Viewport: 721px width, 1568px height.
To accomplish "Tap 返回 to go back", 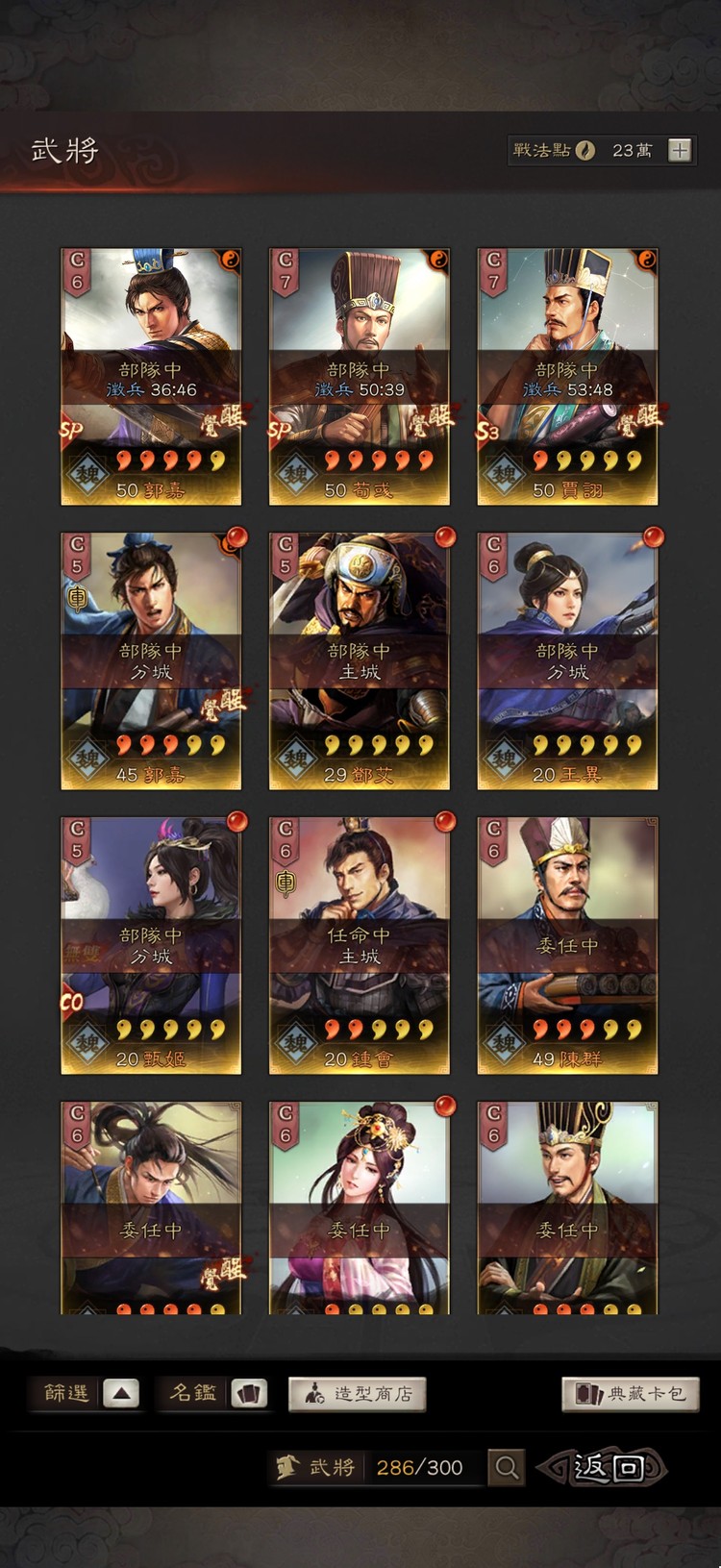I will coord(608,1468).
